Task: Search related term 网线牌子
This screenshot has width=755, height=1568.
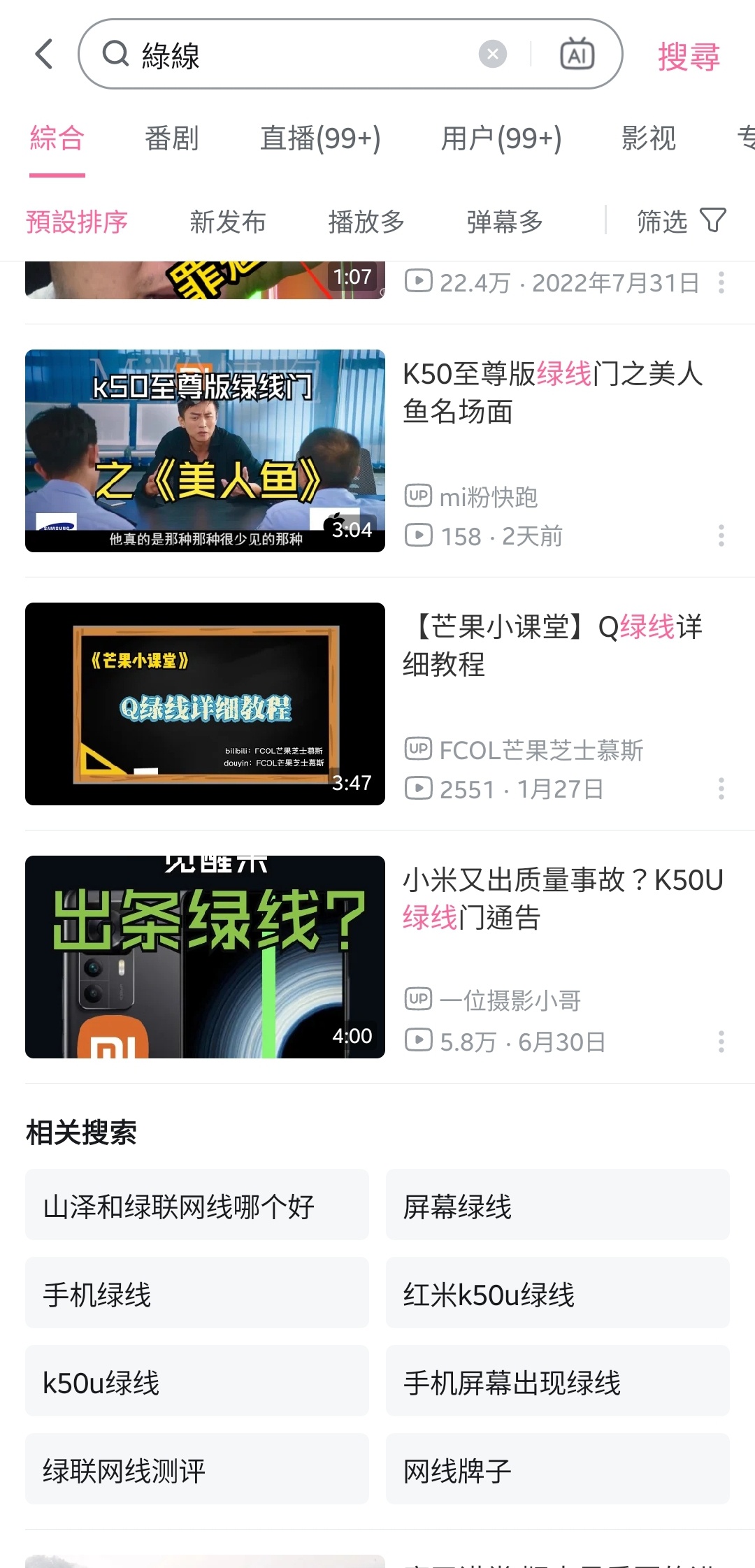Action: [x=558, y=1469]
